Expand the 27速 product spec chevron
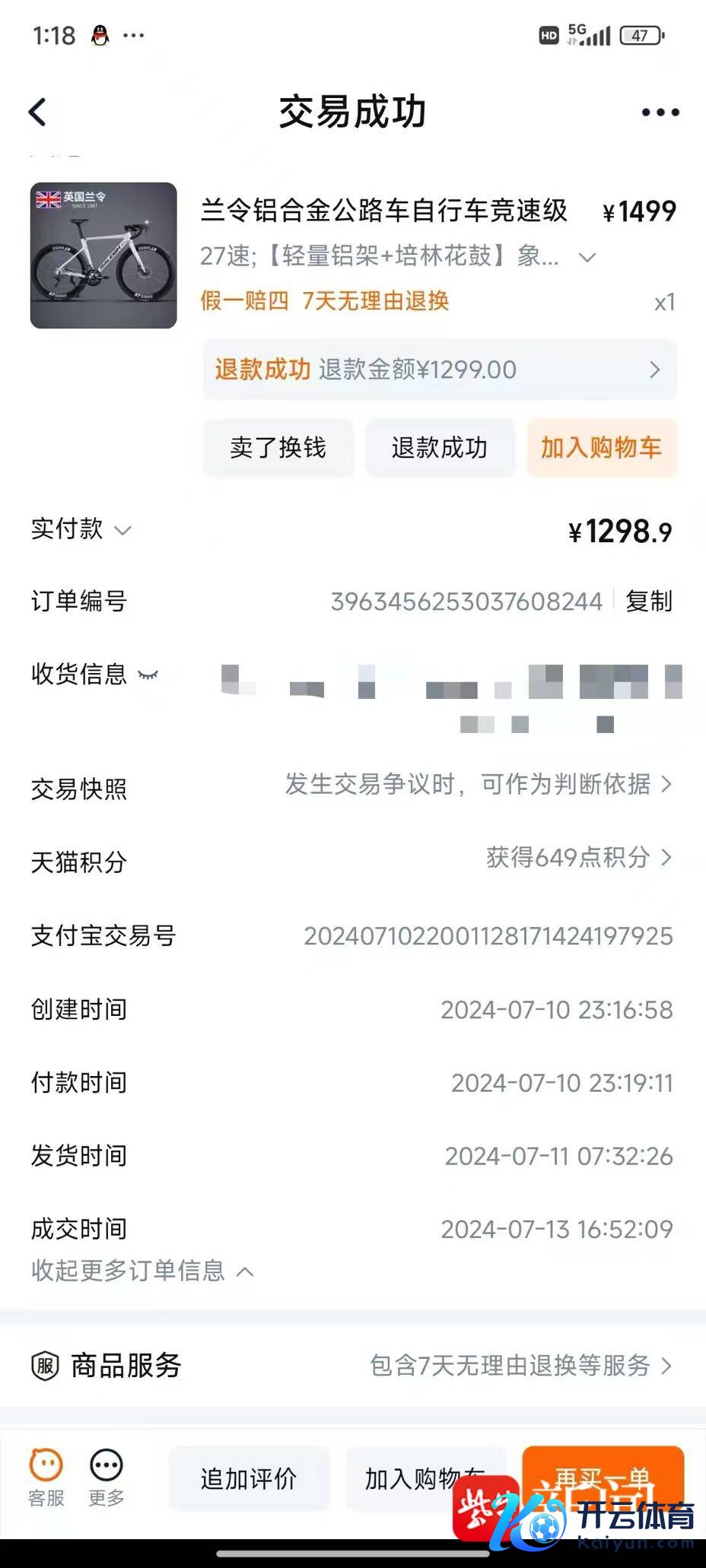 coord(587,258)
